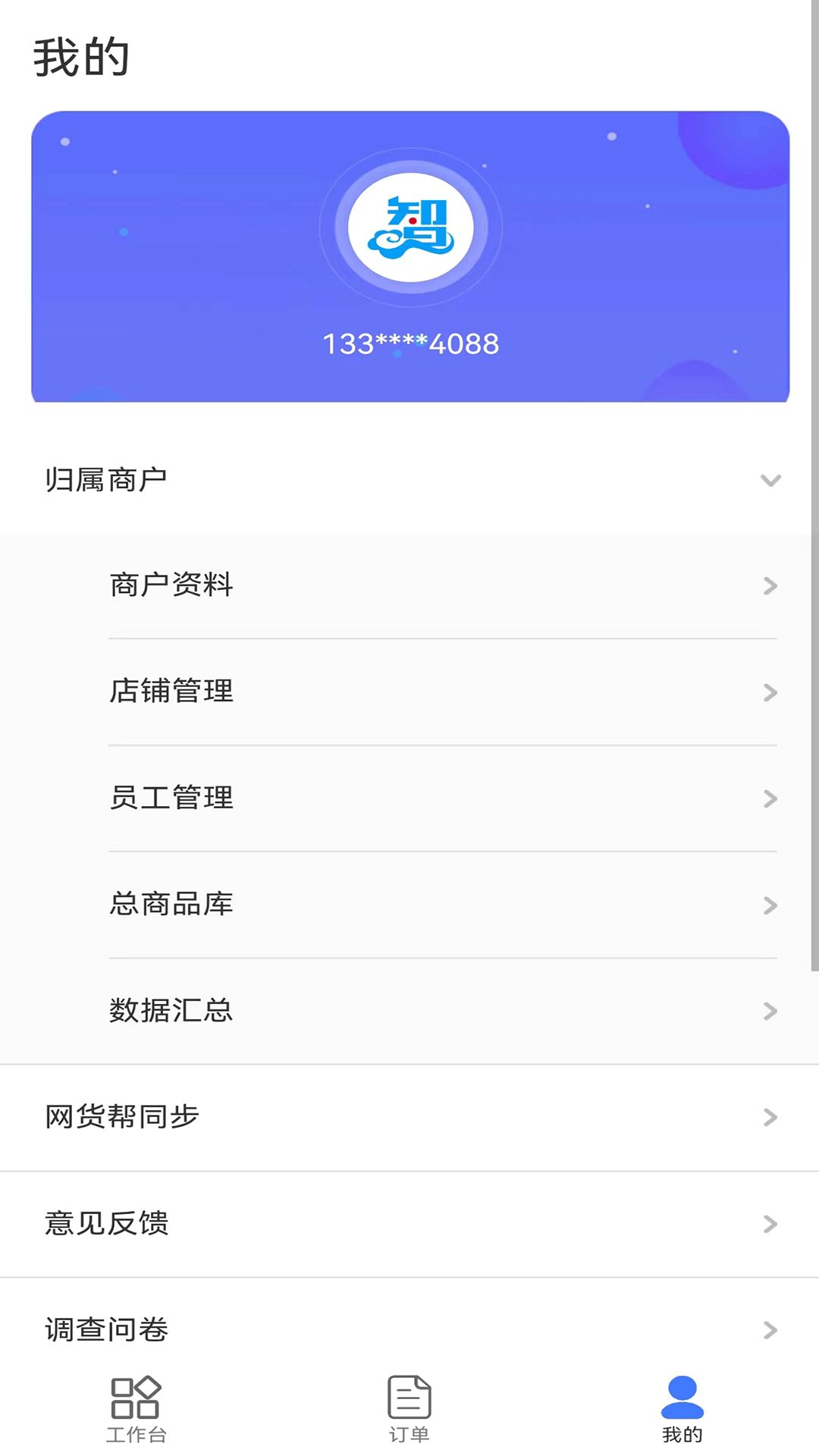Tap the masked phone number 133****4088
Screen dimensions: 819x1456
(409, 344)
